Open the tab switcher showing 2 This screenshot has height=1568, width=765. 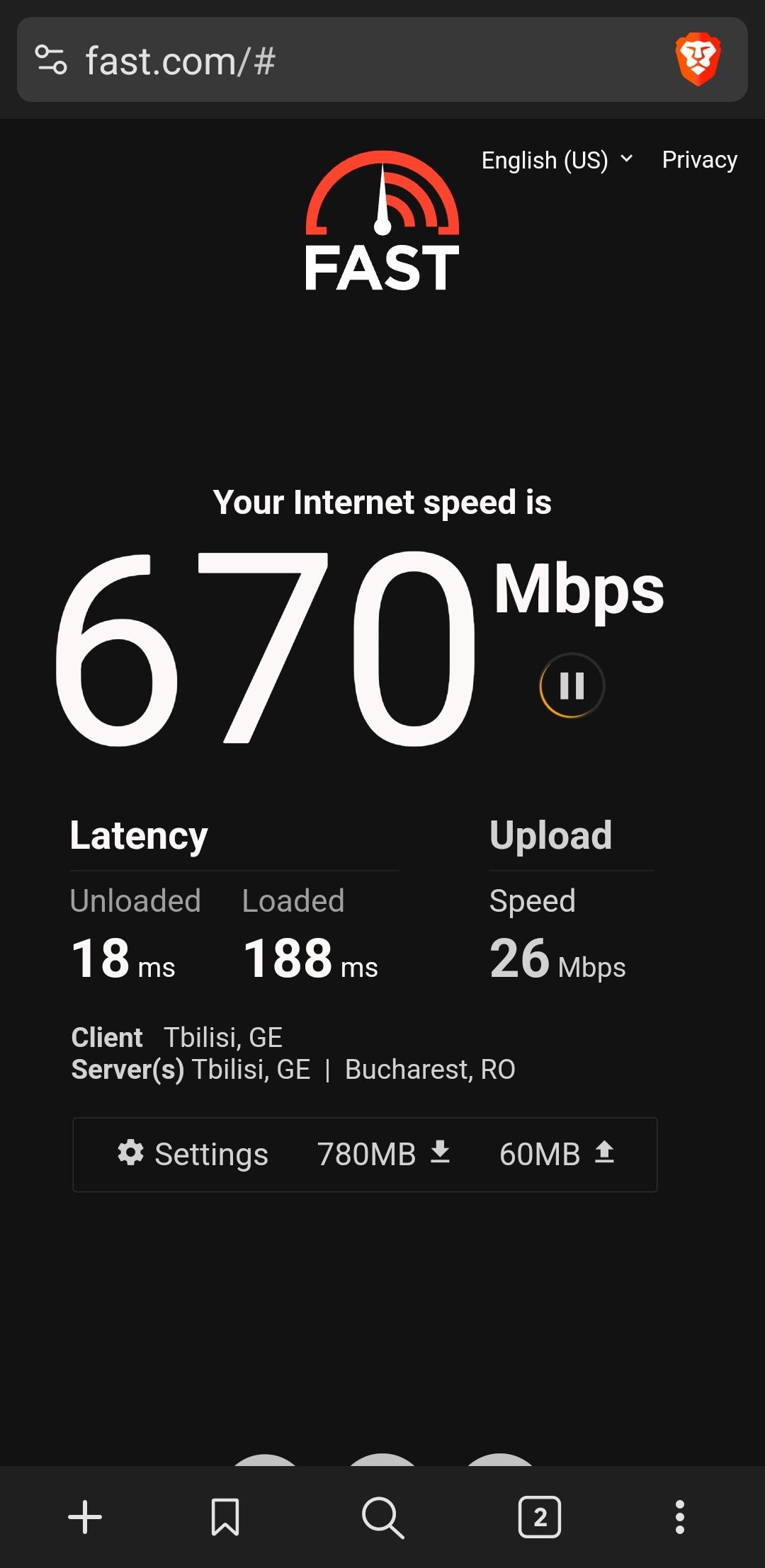tap(540, 1517)
